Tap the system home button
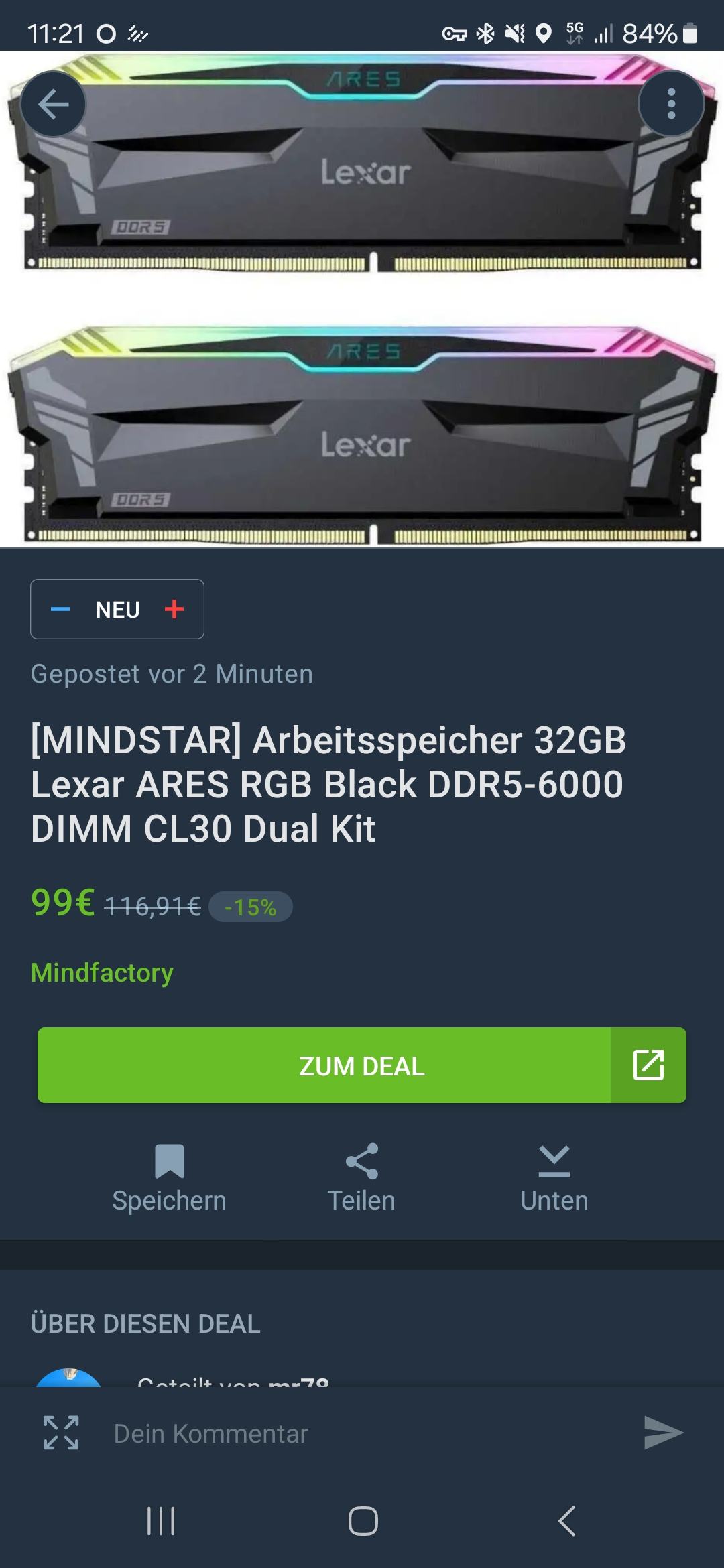The width and height of the screenshot is (724, 1568). coord(363,1521)
